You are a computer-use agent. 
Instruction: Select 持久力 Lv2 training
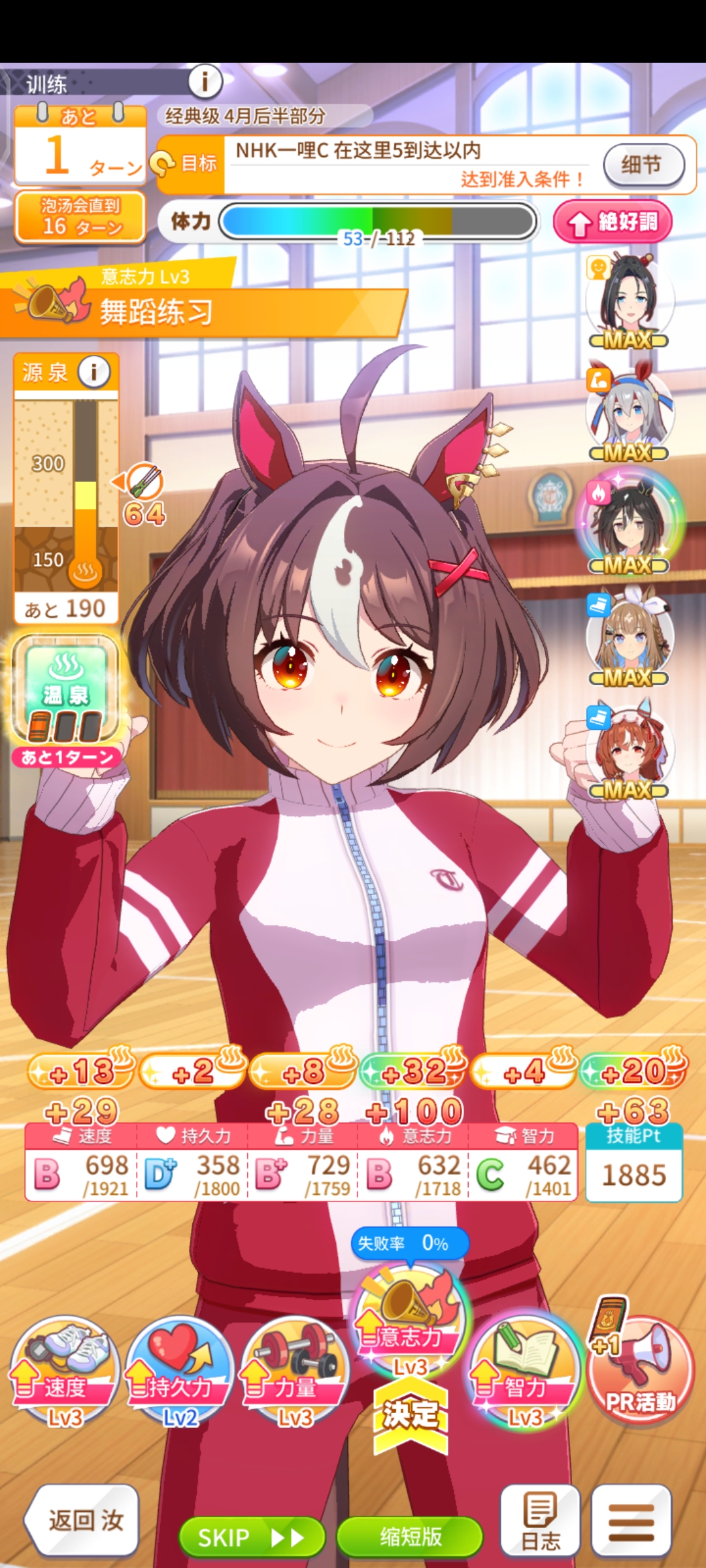[x=180, y=1370]
